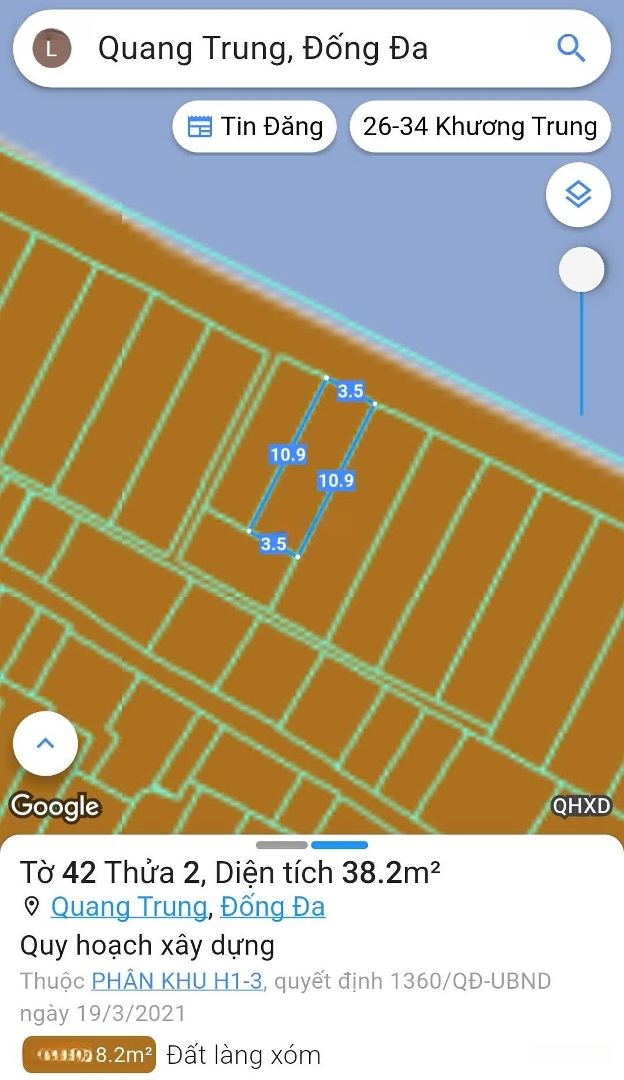Open the Tin Đăng listings chip

[x=255, y=127]
